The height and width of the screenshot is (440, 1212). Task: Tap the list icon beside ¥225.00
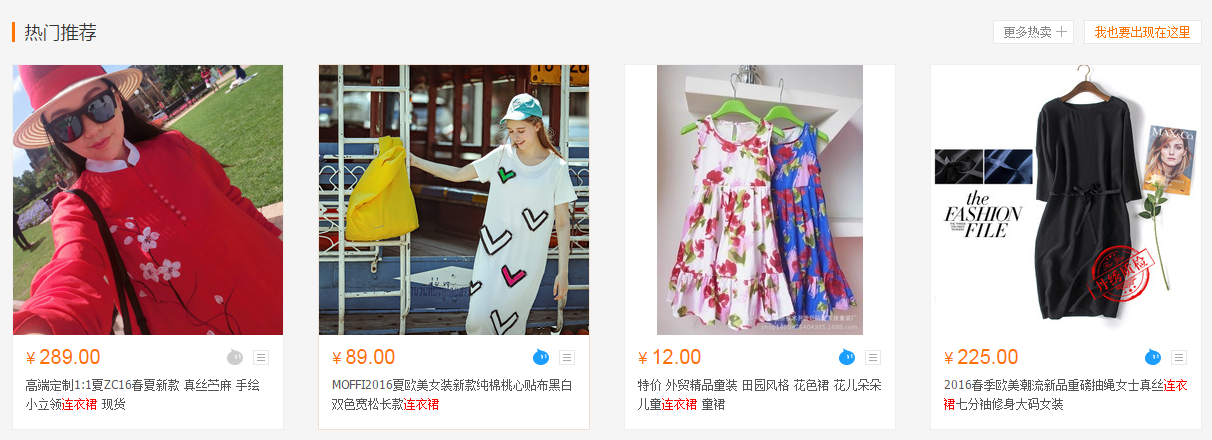[x=1179, y=357]
